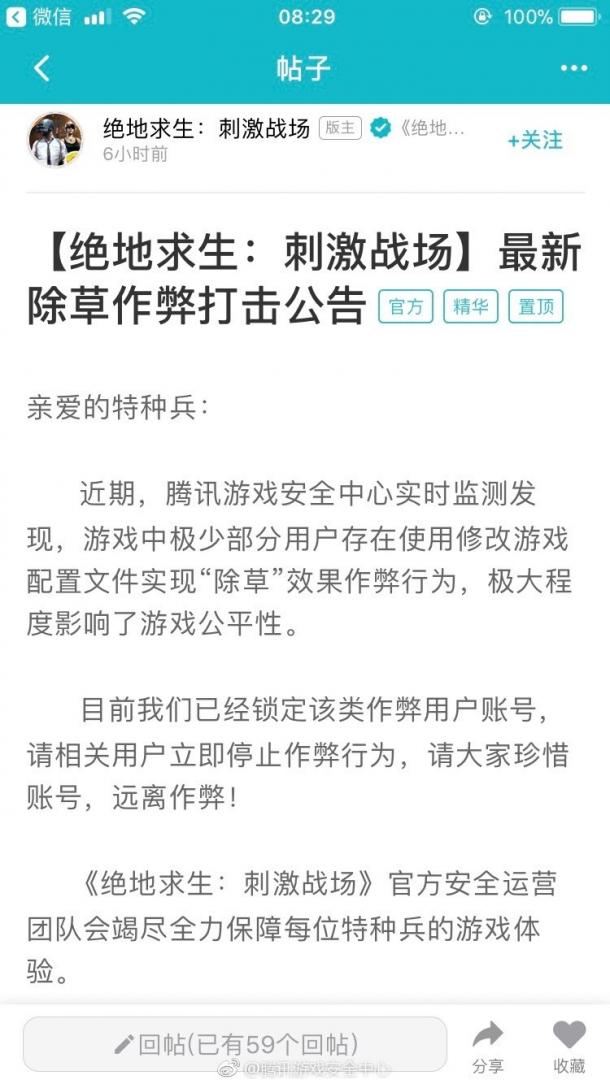This screenshot has width=610, height=1084.
Task: Return to 微信 via status bar link
Action: (x=39, y=17)
